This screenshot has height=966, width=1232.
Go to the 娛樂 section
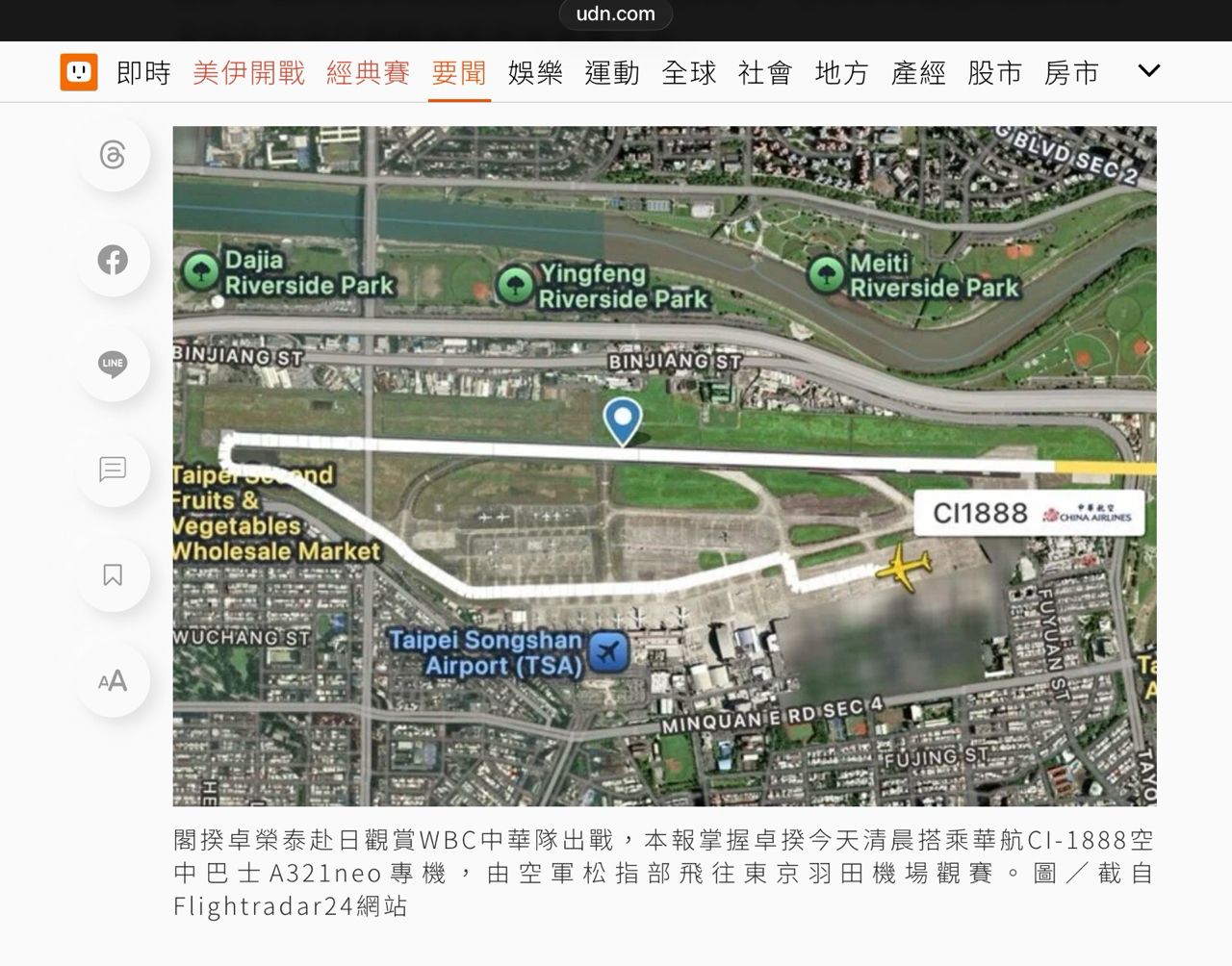coord(535,73)
